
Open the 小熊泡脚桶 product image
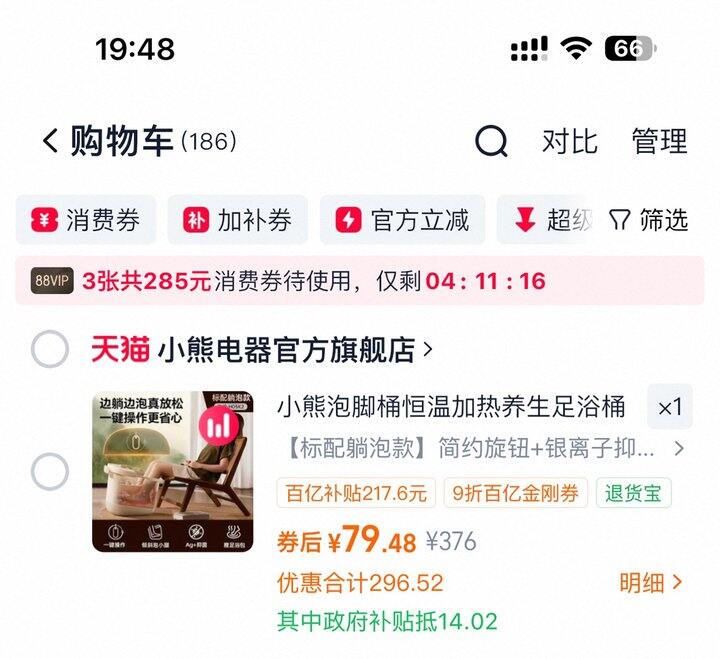coord(173,471)
